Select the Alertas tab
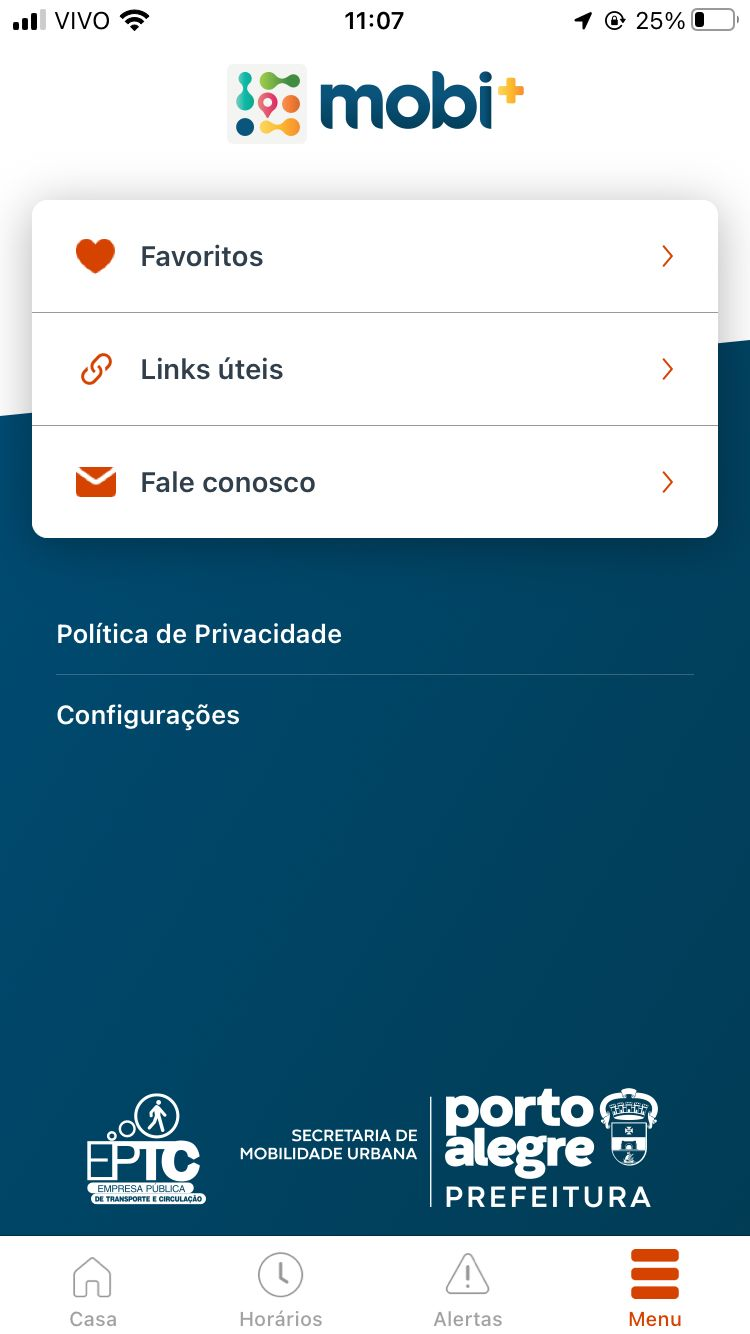The height and width of the screenshot is (1334, 750). [468, 1288]
